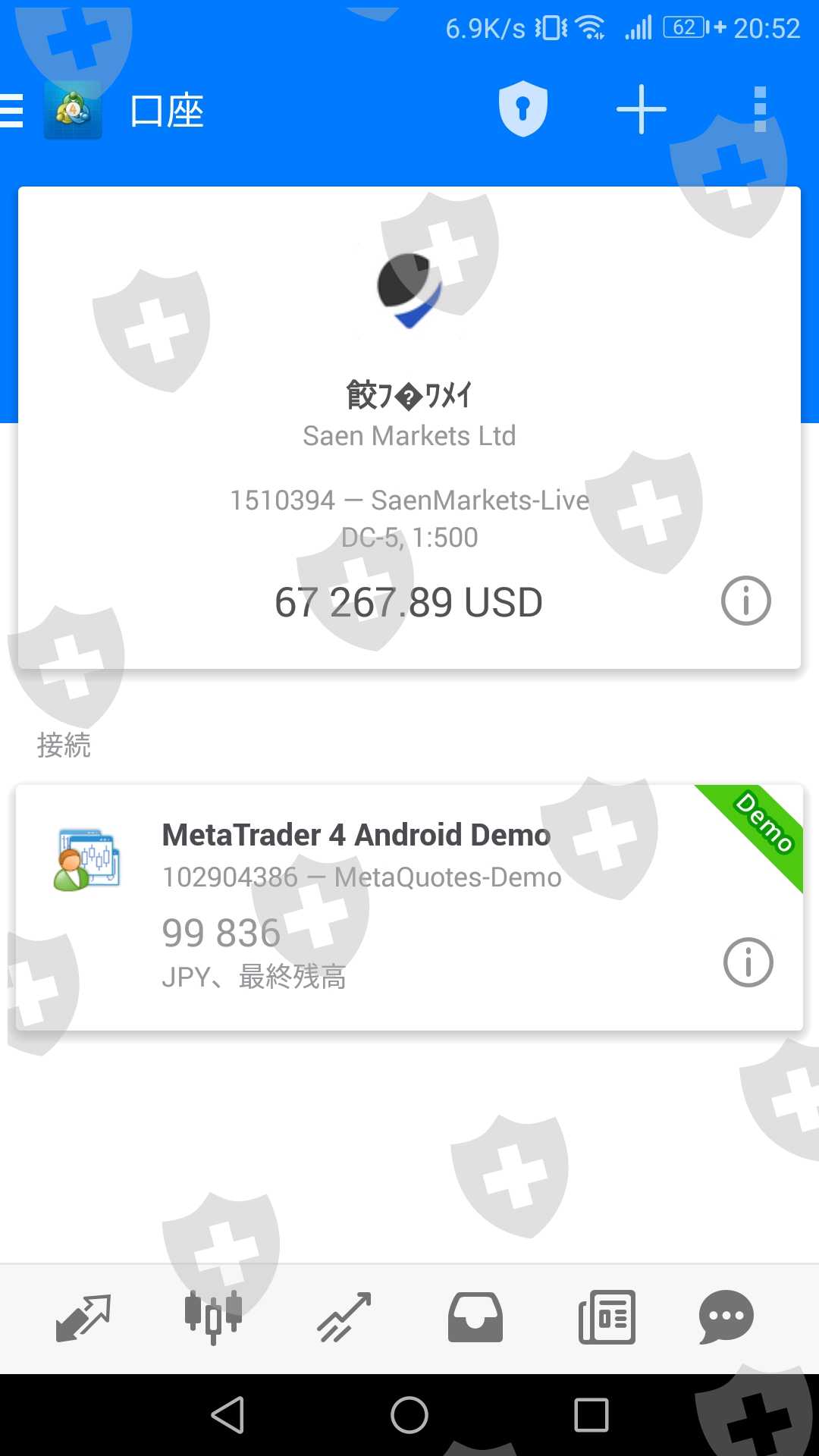The height and width of the screenshot is (1456, 819).
Task: Switch to the quotes arrows tab
Action: (x=83, y=1318)
